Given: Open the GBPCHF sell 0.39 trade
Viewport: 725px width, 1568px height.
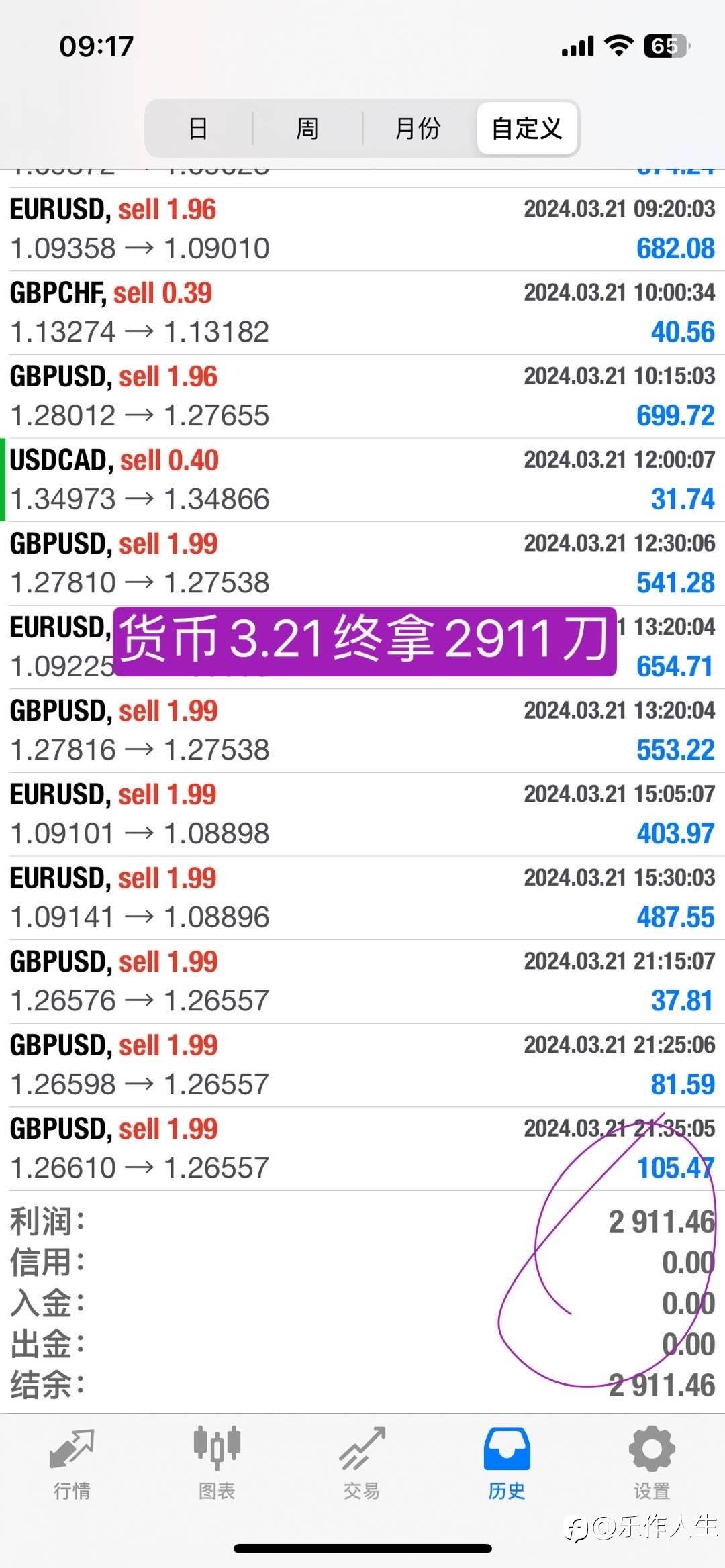Looking at the screenshot, I should 362,313.
